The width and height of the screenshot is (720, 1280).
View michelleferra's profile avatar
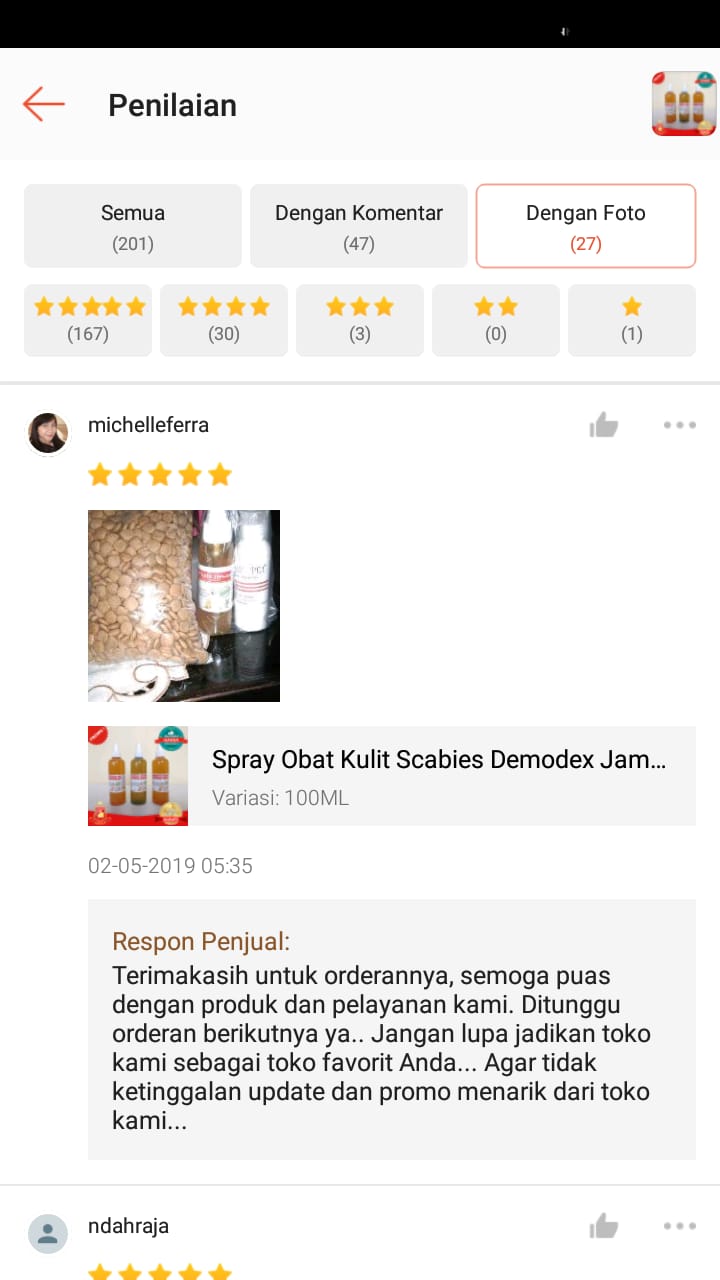coord(48,433)
